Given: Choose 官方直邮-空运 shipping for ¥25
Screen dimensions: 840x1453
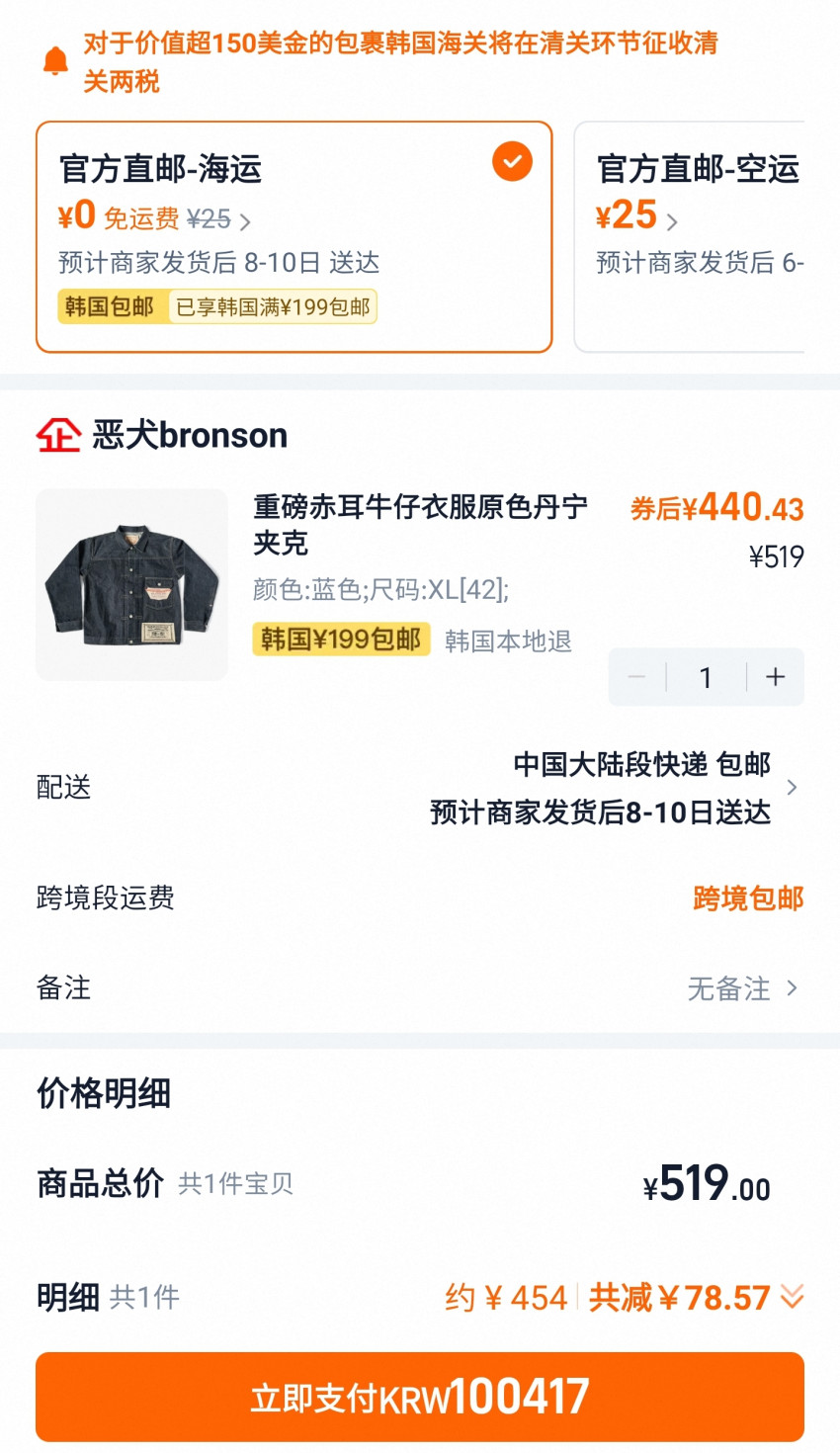Looking at the screenshot, I should click(x=697, y=236).
